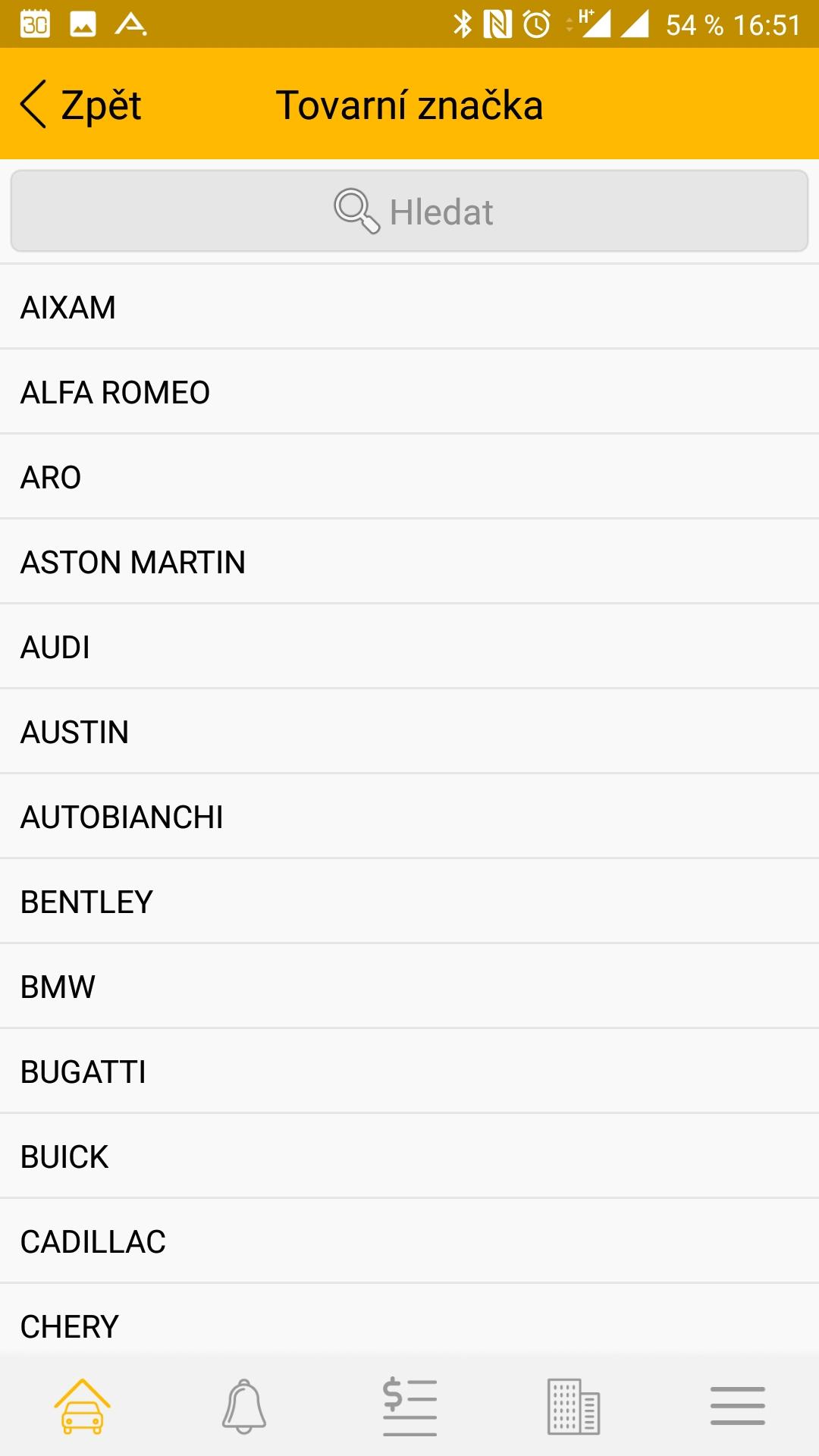Screen dimensions: 819x1456
Task: Choose BUGATTI from the list
Action: click(x=409, y=1072)
